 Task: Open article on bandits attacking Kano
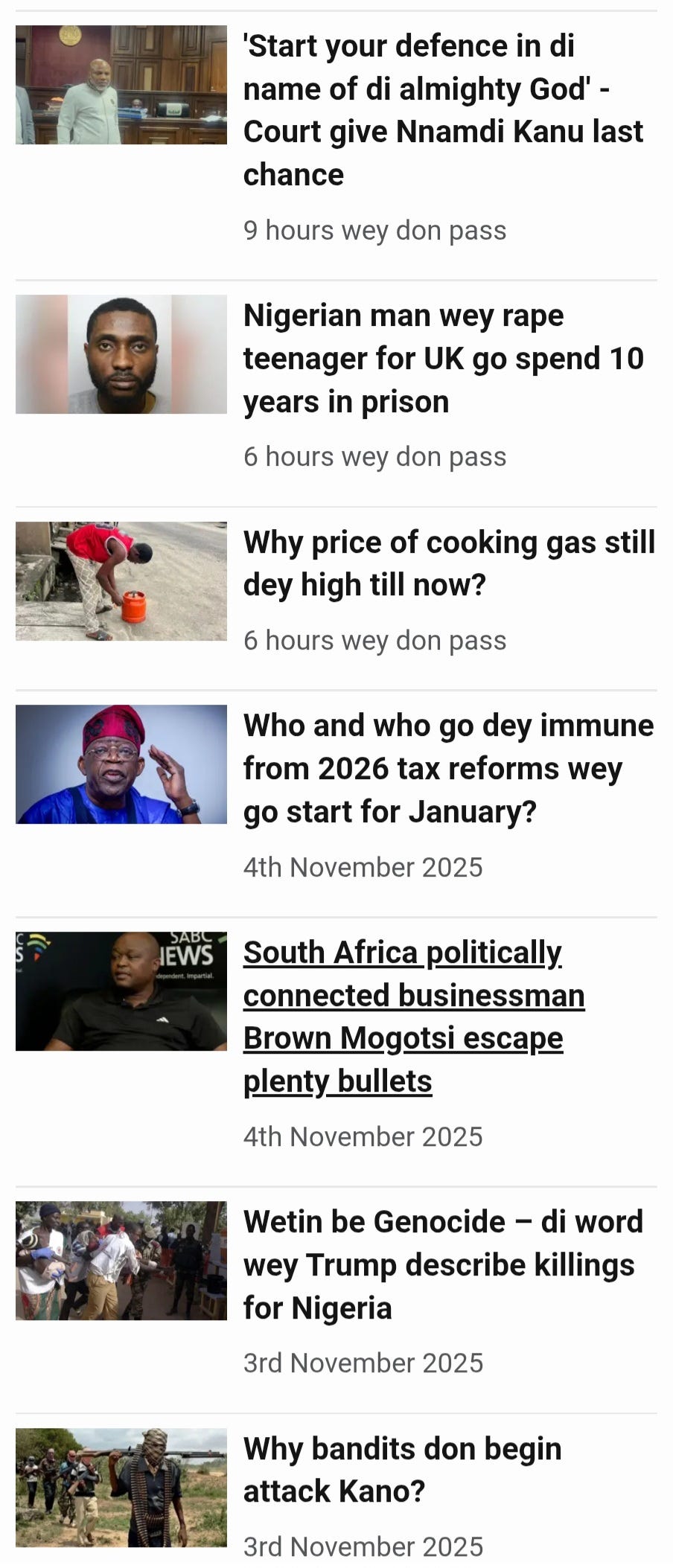click(x=402, y=1470)
